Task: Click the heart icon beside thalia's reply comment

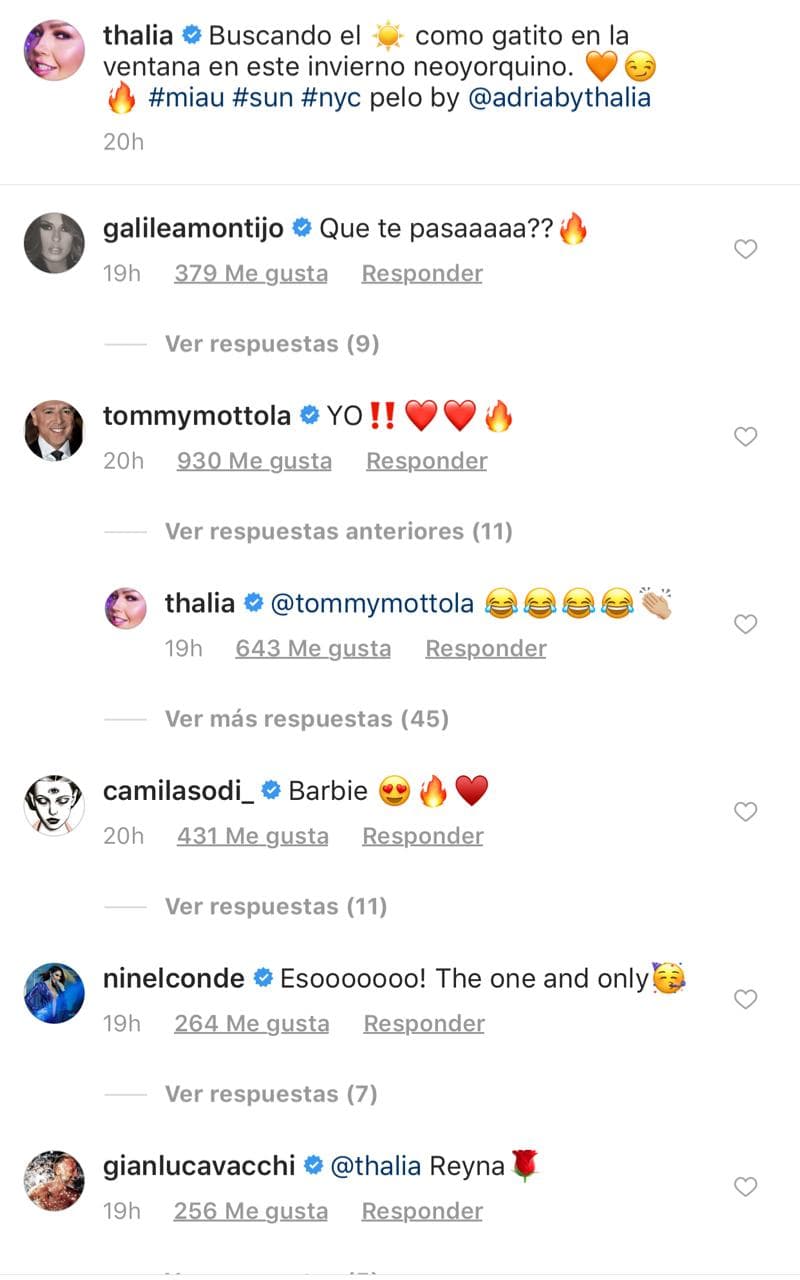Action: (746, 624)
